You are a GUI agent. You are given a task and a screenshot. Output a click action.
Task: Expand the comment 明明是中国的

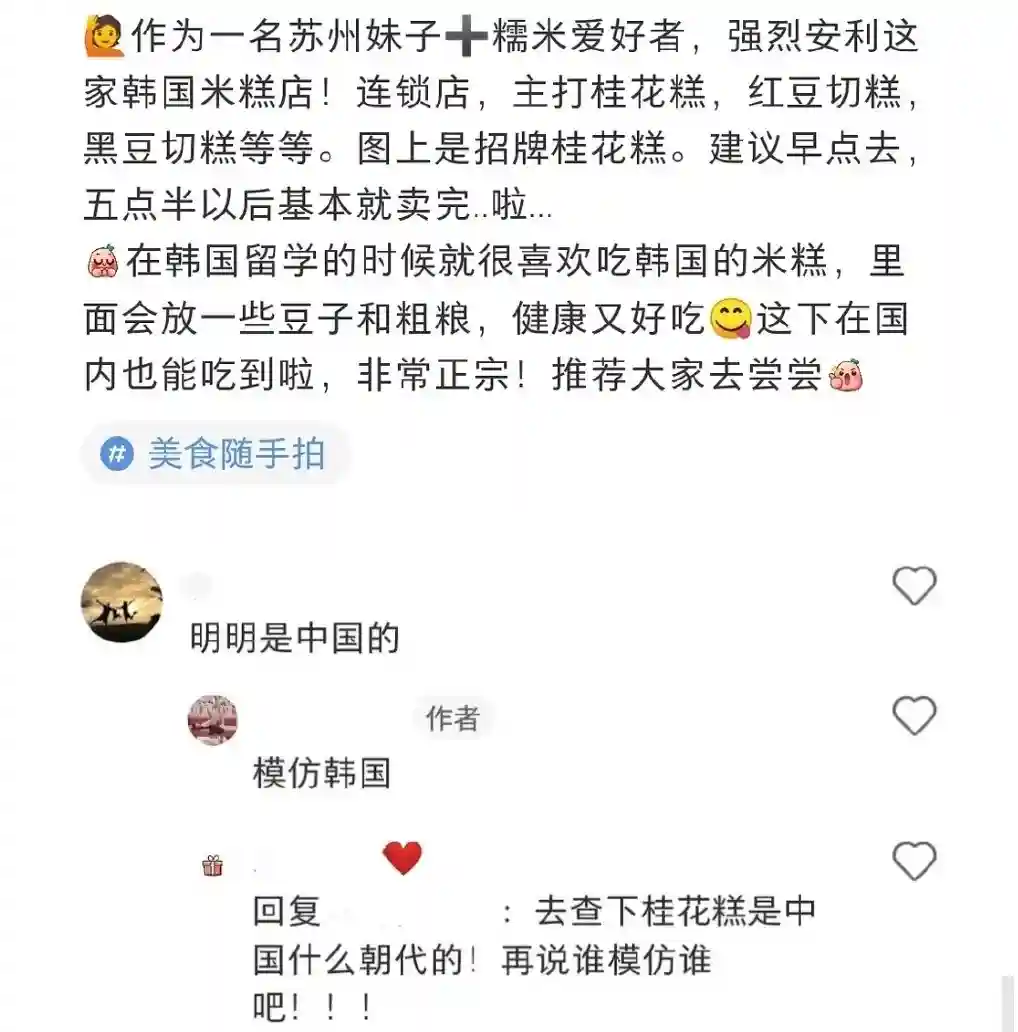pos(291,640)
